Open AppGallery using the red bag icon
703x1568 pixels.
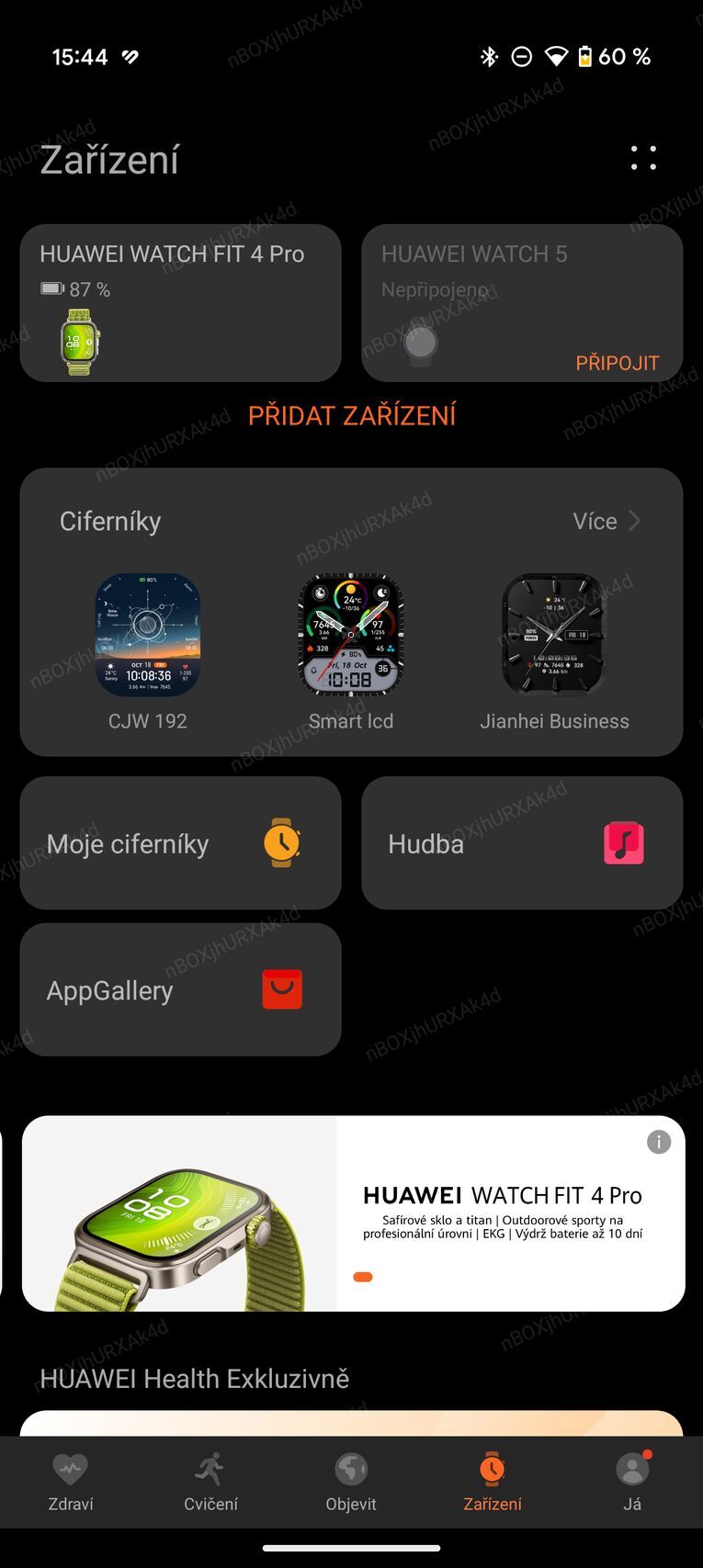pyautogui.click(x=282, y=989)
